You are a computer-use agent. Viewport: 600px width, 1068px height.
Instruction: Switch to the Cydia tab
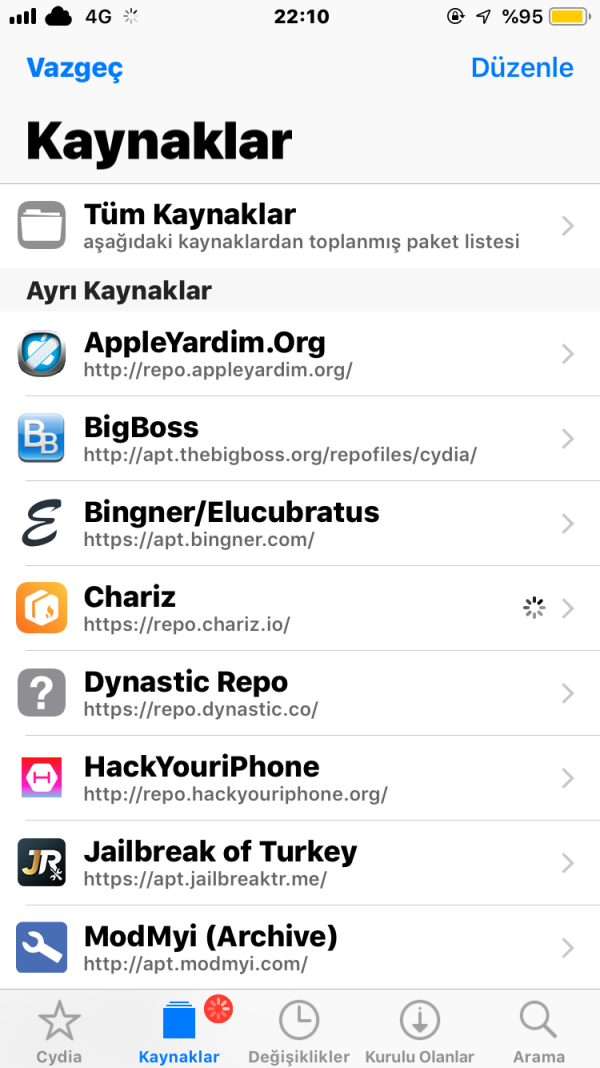pyautogui.click(x=59, y=1032)
